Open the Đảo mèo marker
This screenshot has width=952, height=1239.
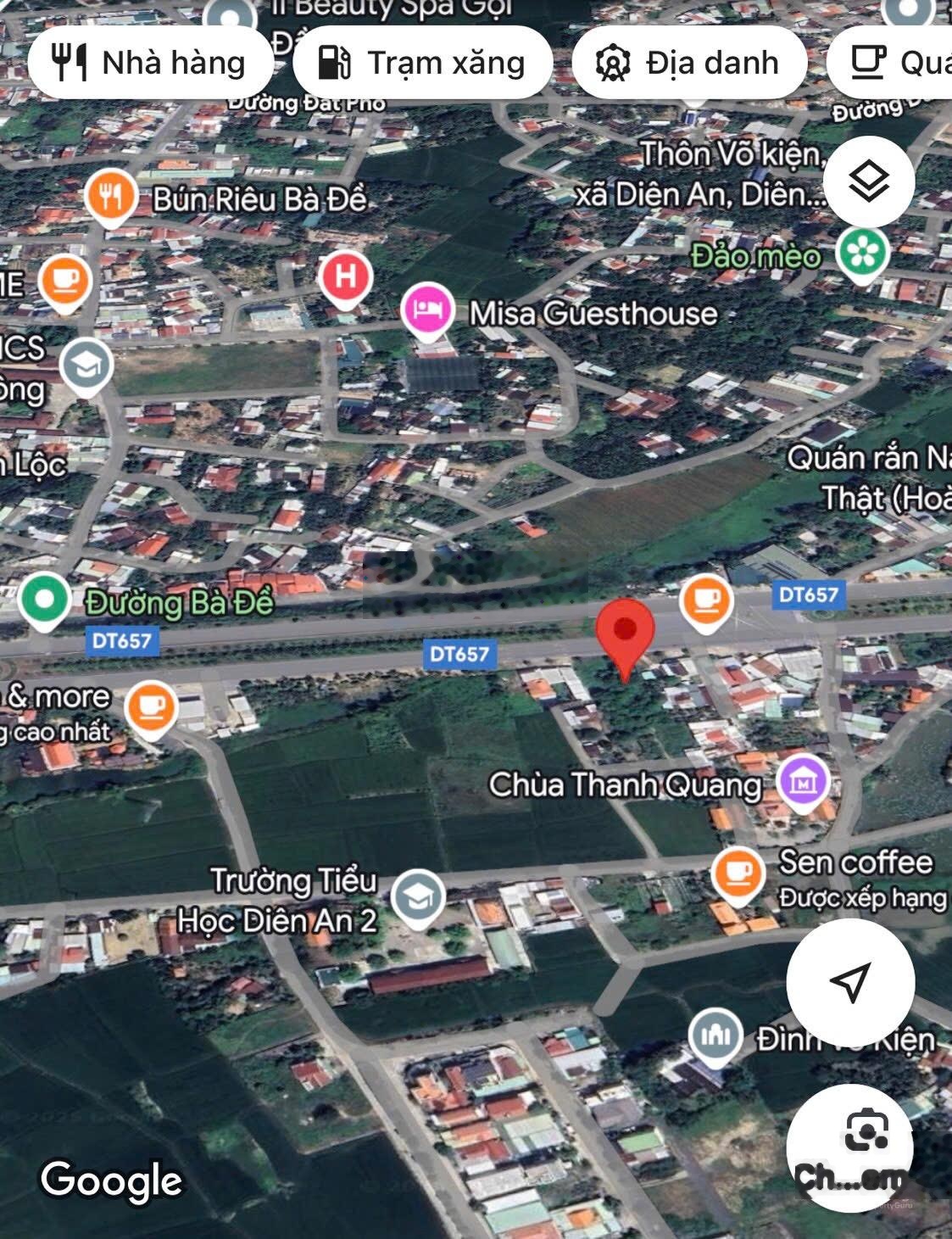(x=862, y=253)
